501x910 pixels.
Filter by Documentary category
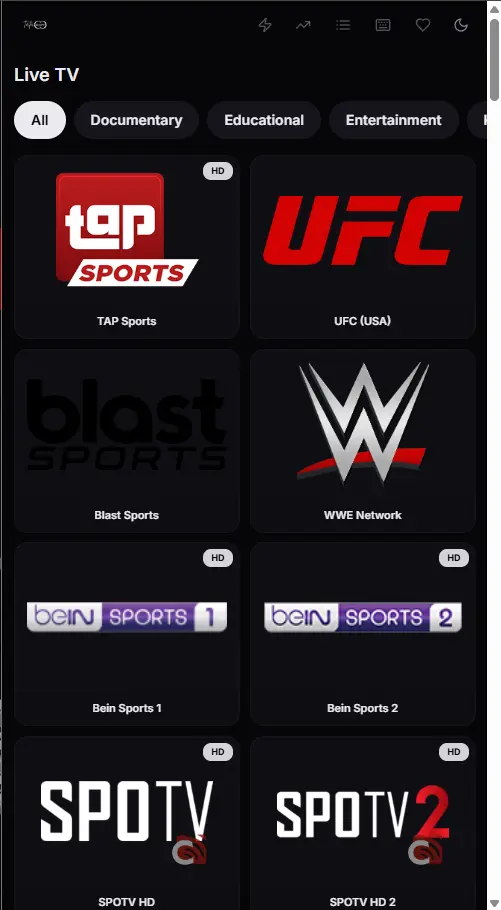pyautogui.click(x=136, y=120)
